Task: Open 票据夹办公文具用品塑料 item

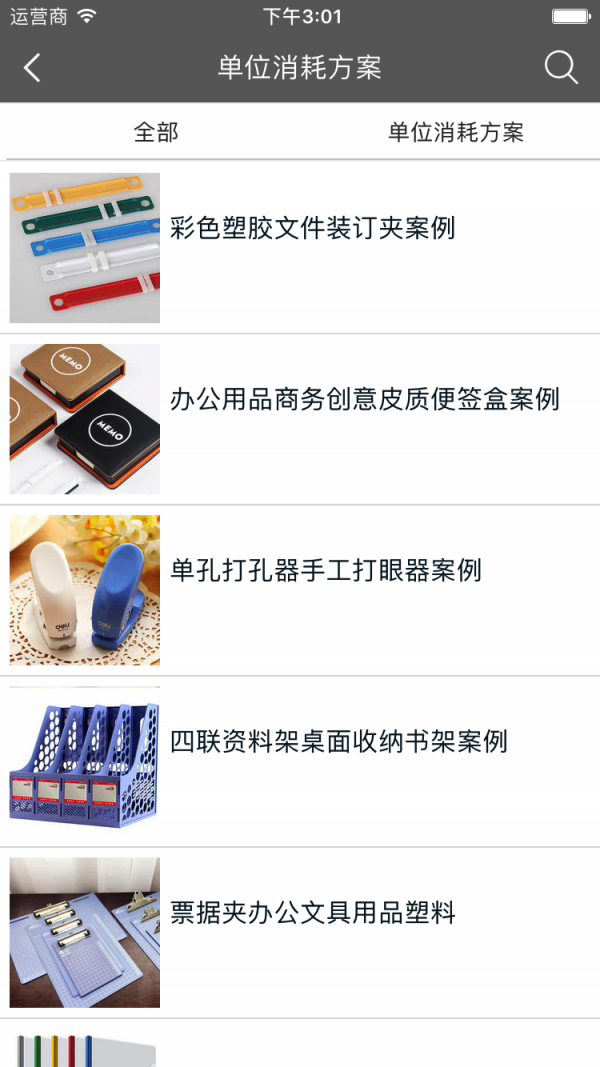Action: pos(312,912)
